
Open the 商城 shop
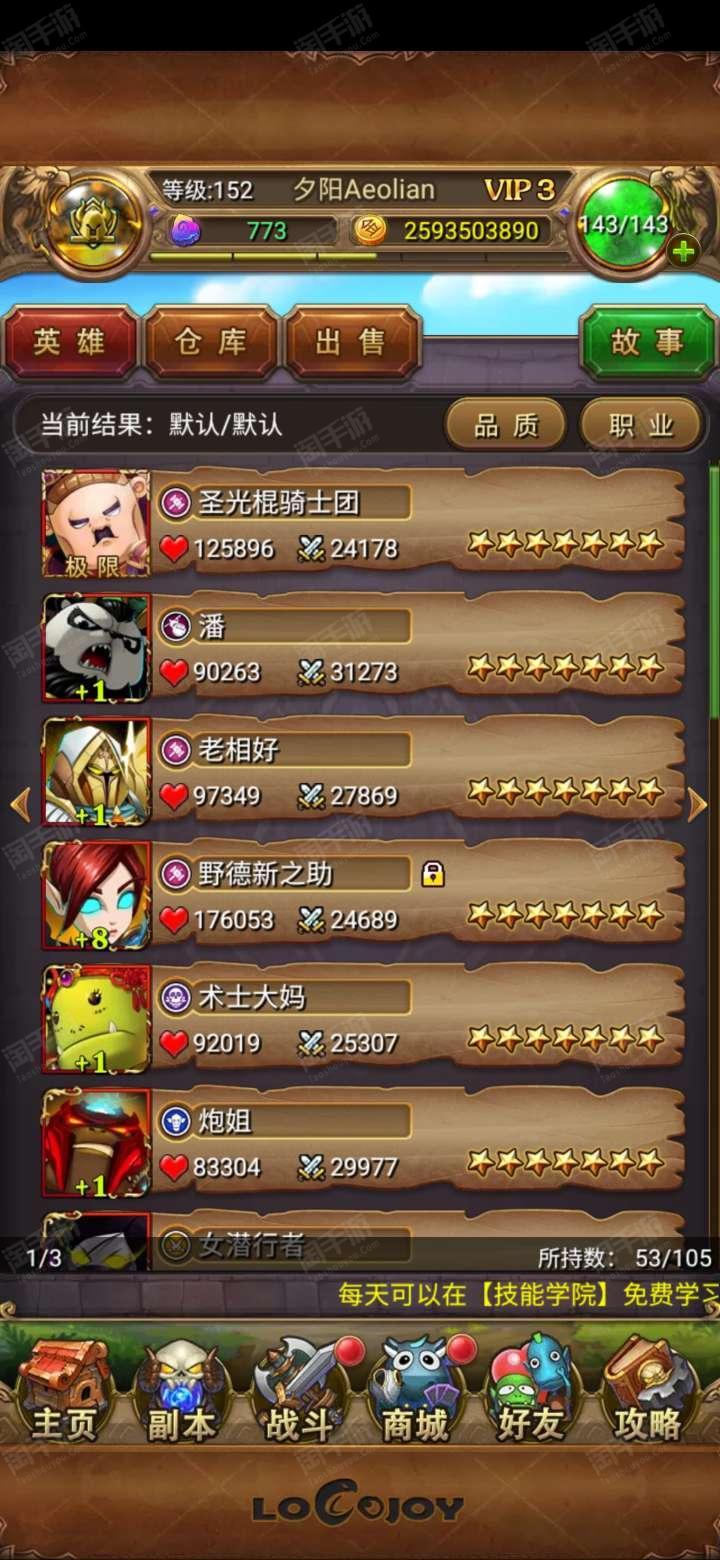tap(416, 1392)
